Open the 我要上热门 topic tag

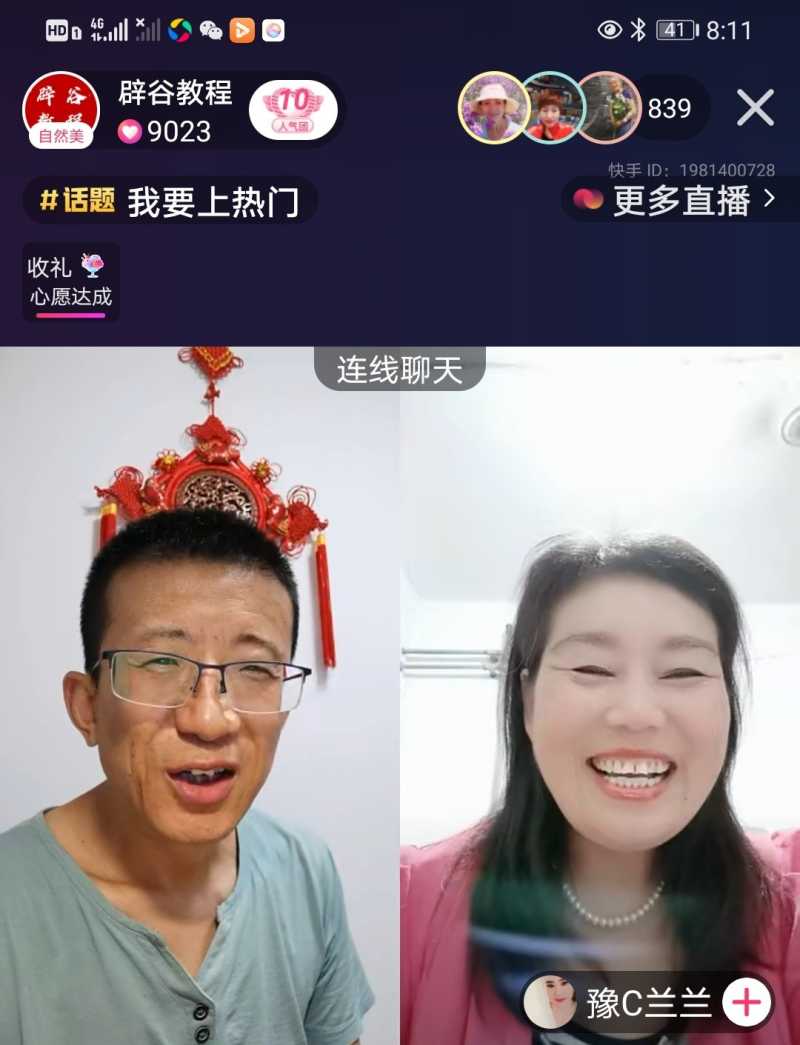tap(170, 202)
